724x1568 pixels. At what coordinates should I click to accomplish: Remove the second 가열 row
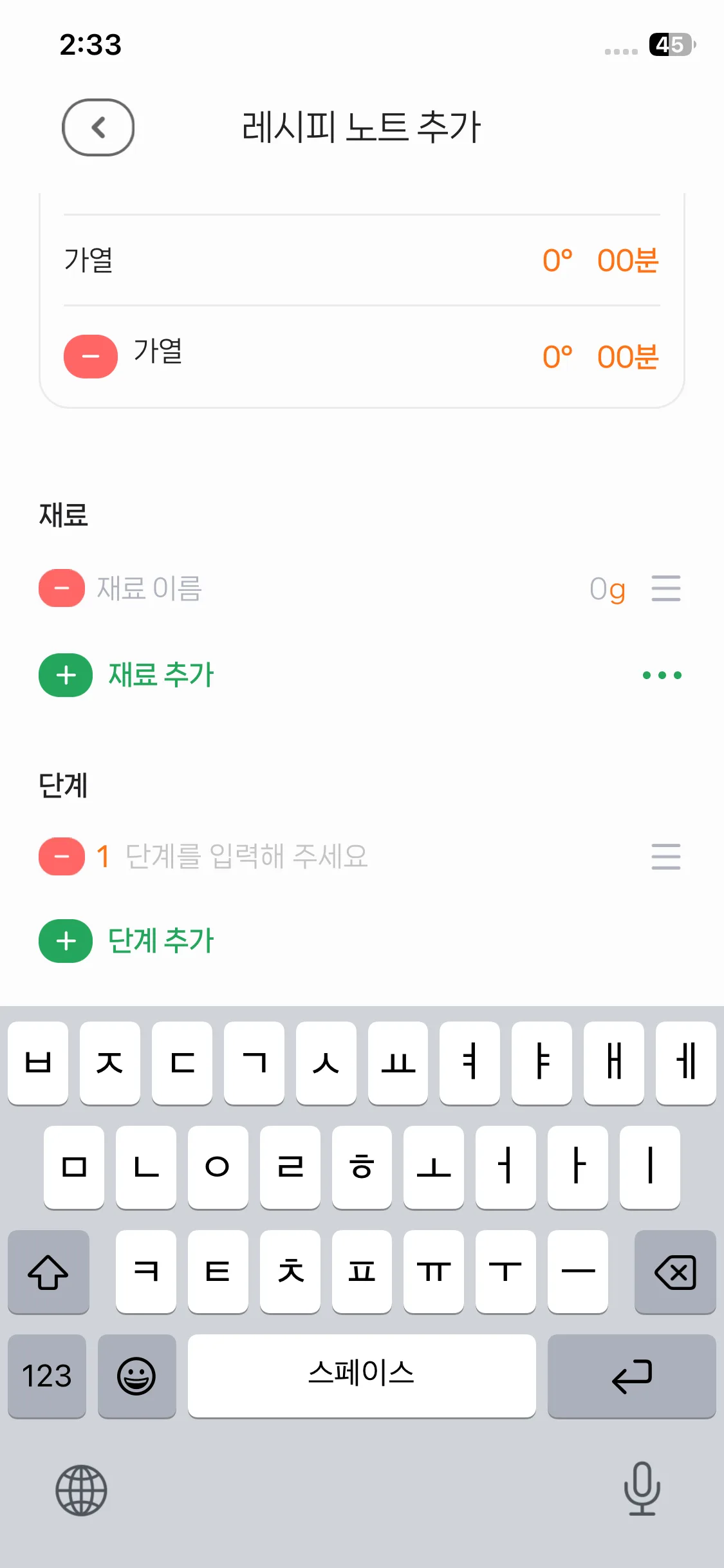(x=91, y=357)
